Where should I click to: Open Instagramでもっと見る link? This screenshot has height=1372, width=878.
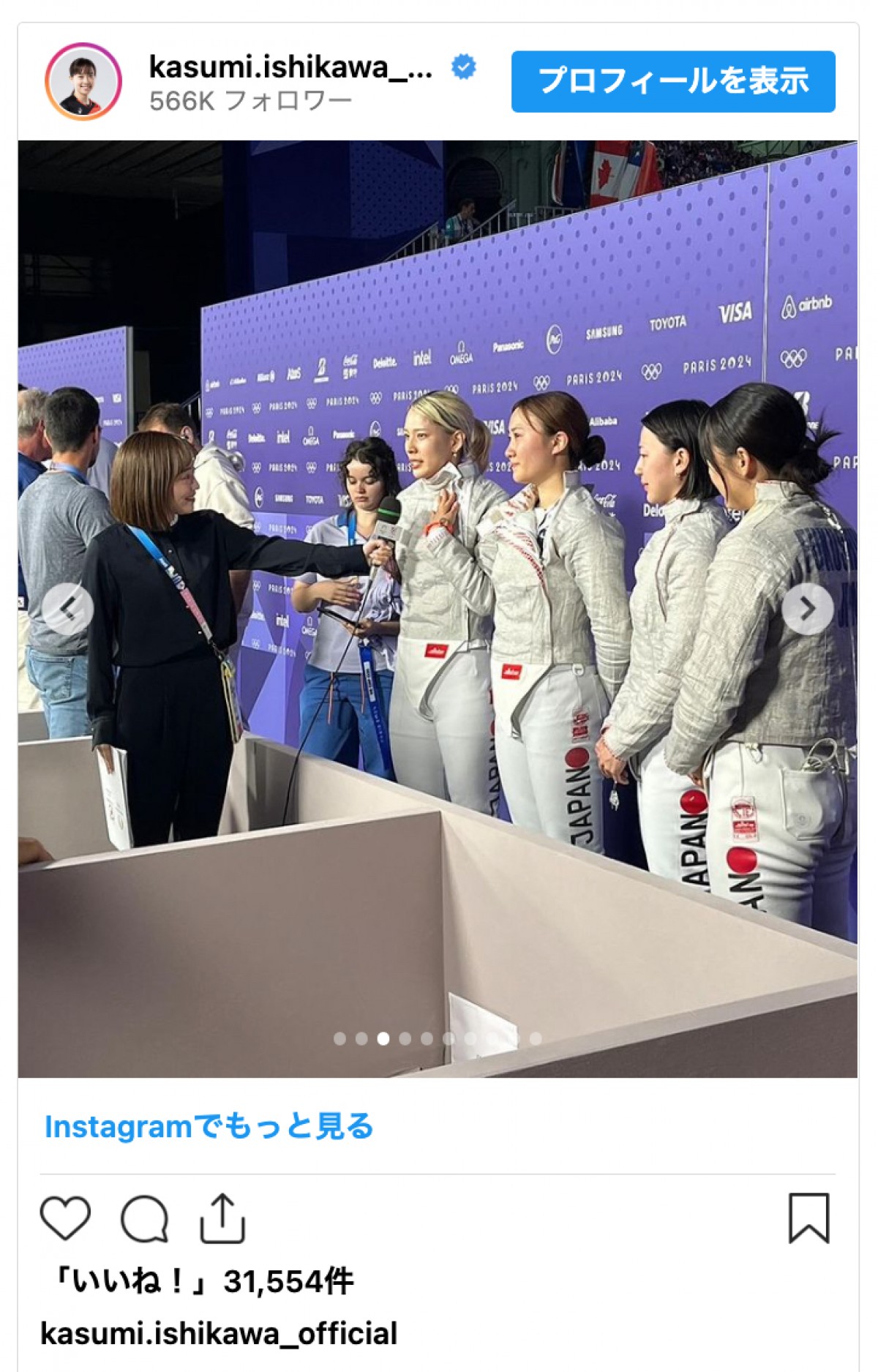point(209,1126)
